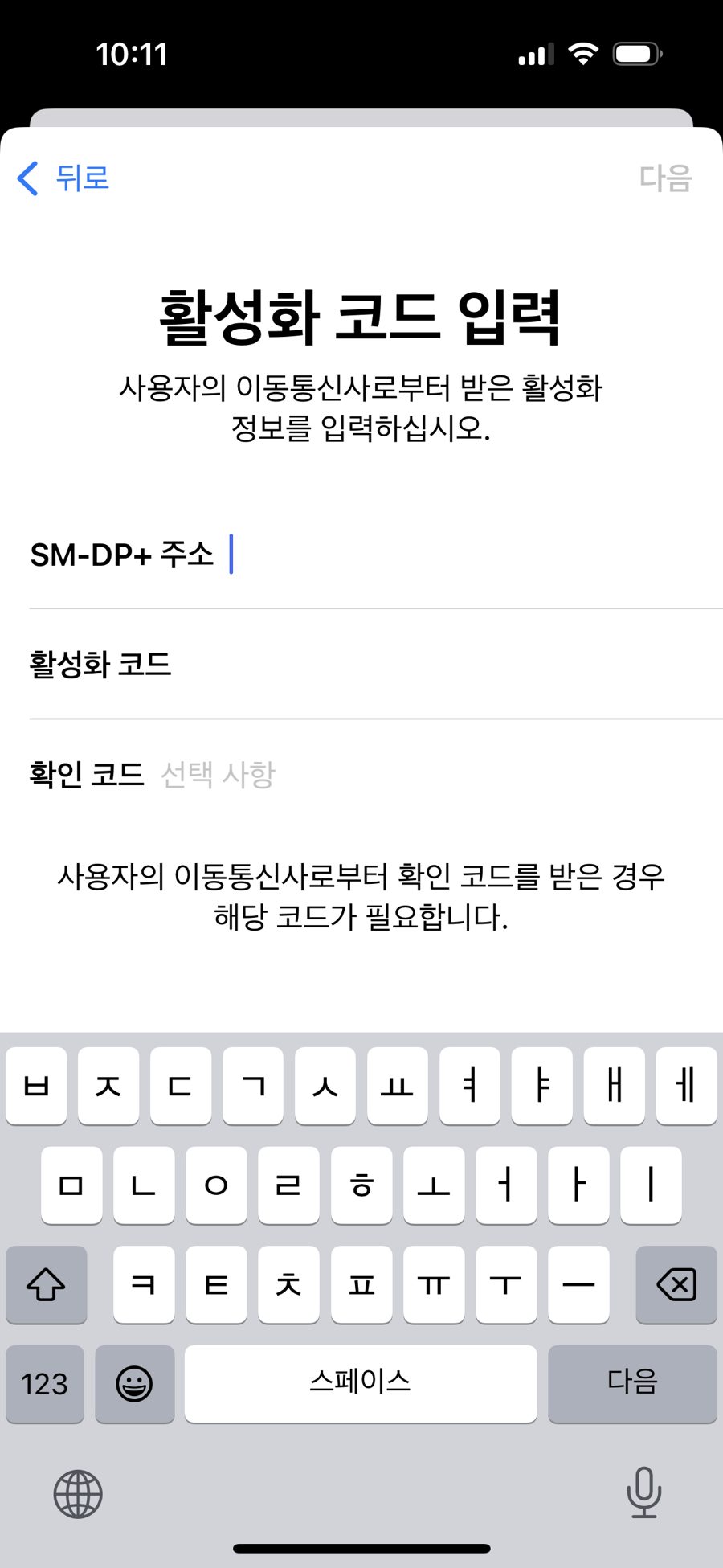
Task: Start dictation with the microphone icon
Action: [x=643, y=1492]
